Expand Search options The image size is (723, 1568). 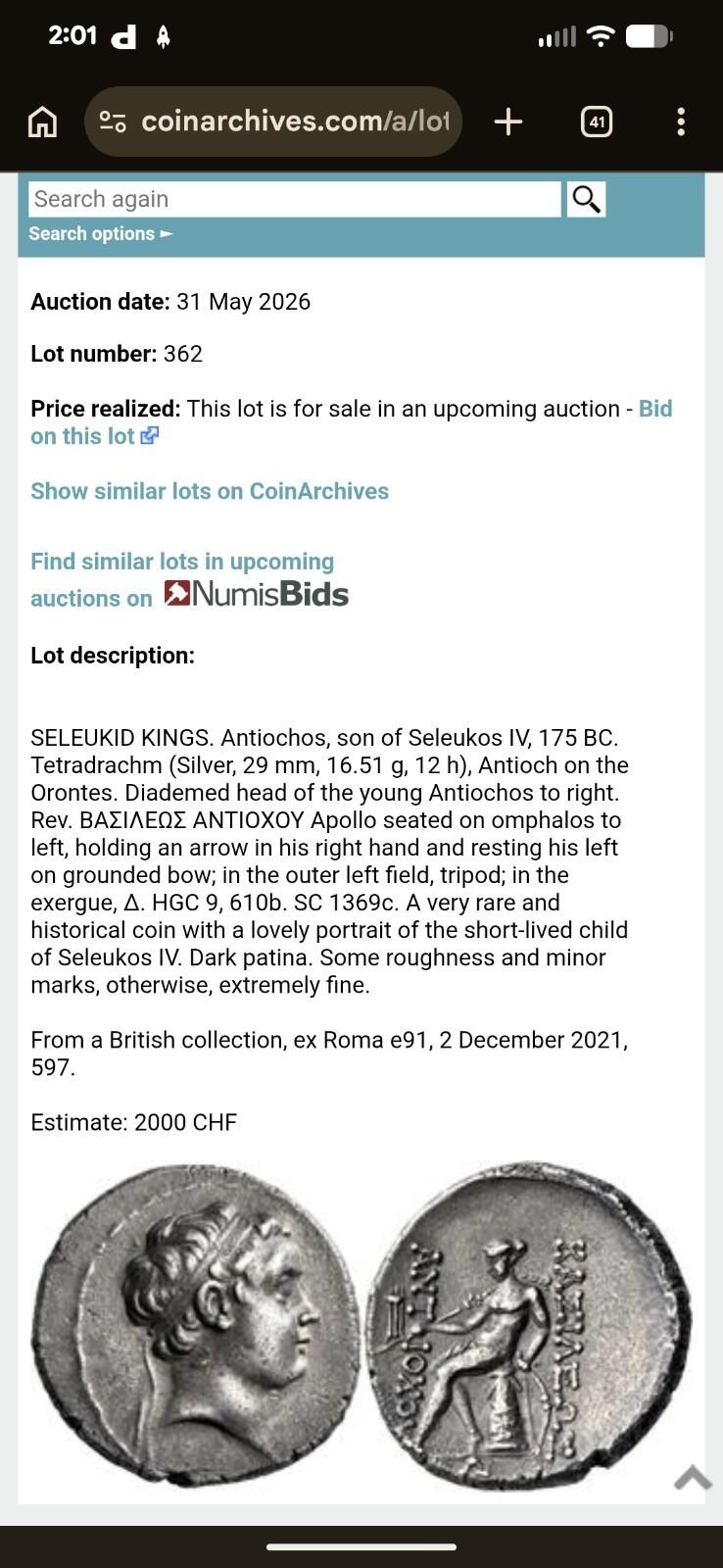coord(100,234)
